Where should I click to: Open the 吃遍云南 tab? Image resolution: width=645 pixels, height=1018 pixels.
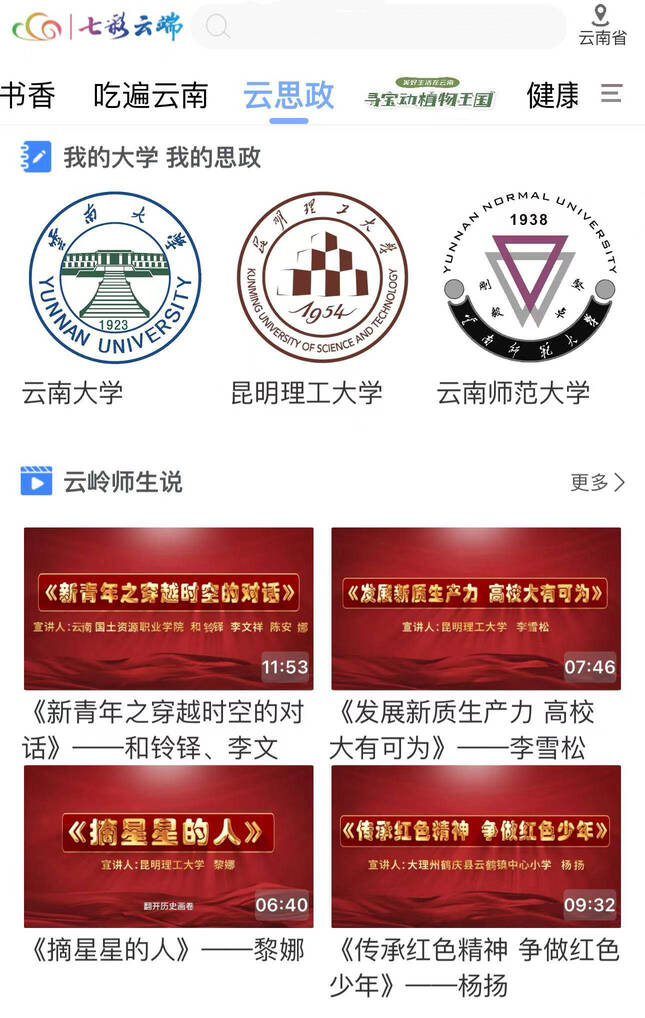pyautogui.click(x=150, y=95)
